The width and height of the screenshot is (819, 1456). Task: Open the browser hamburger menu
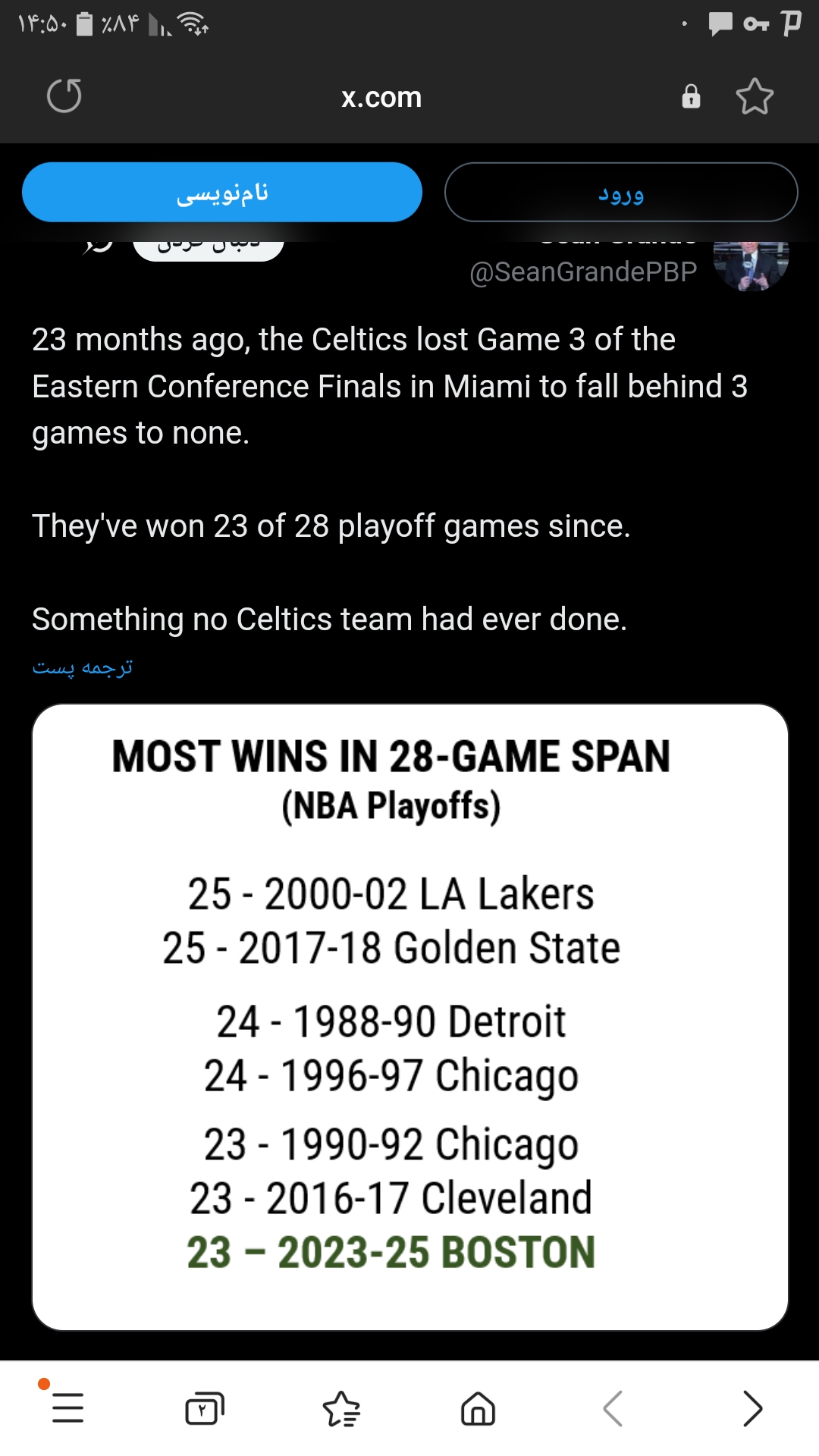pyautogui.click(x=67, y=1407)
